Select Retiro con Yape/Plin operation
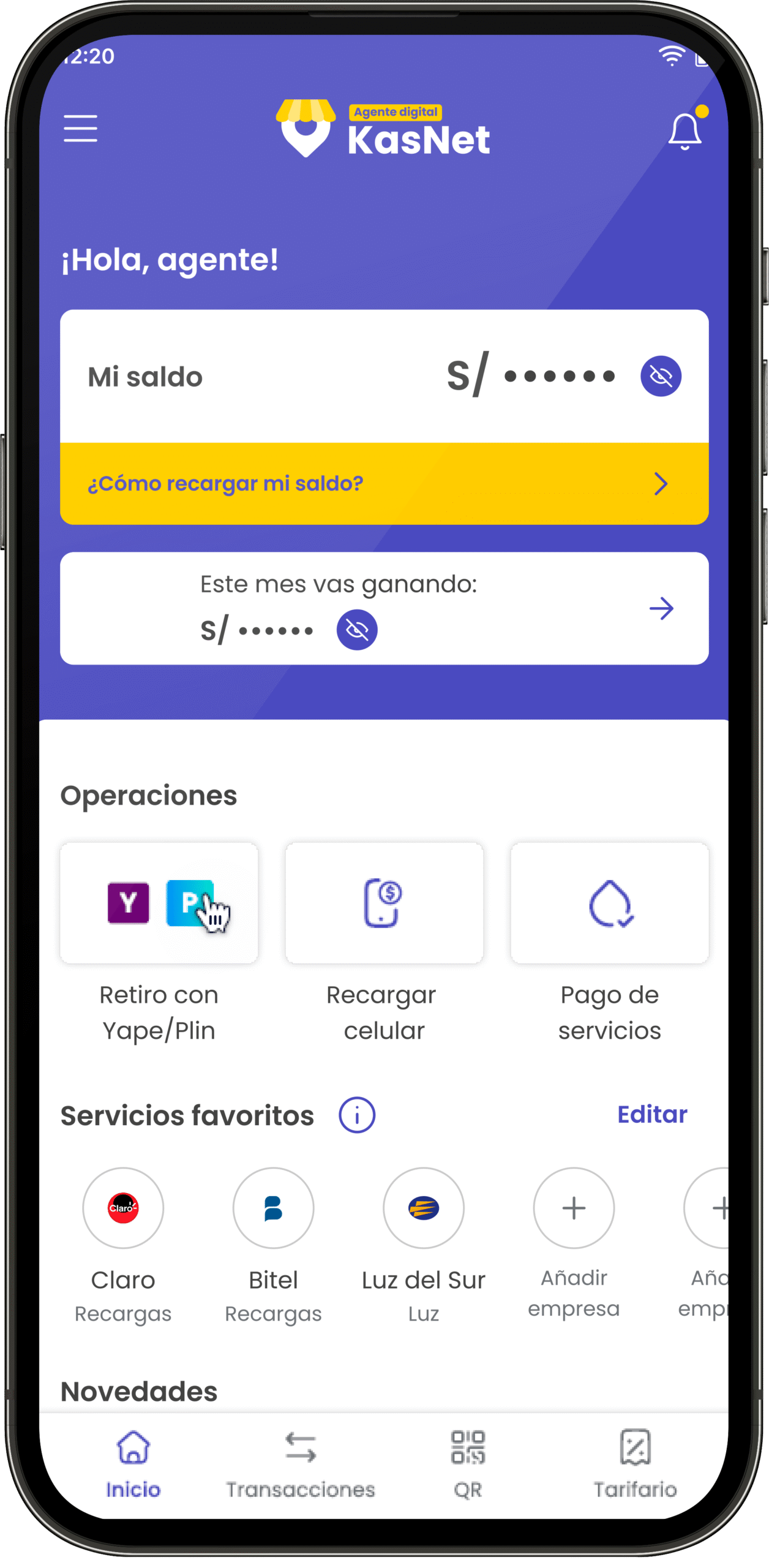 (159, 903)
